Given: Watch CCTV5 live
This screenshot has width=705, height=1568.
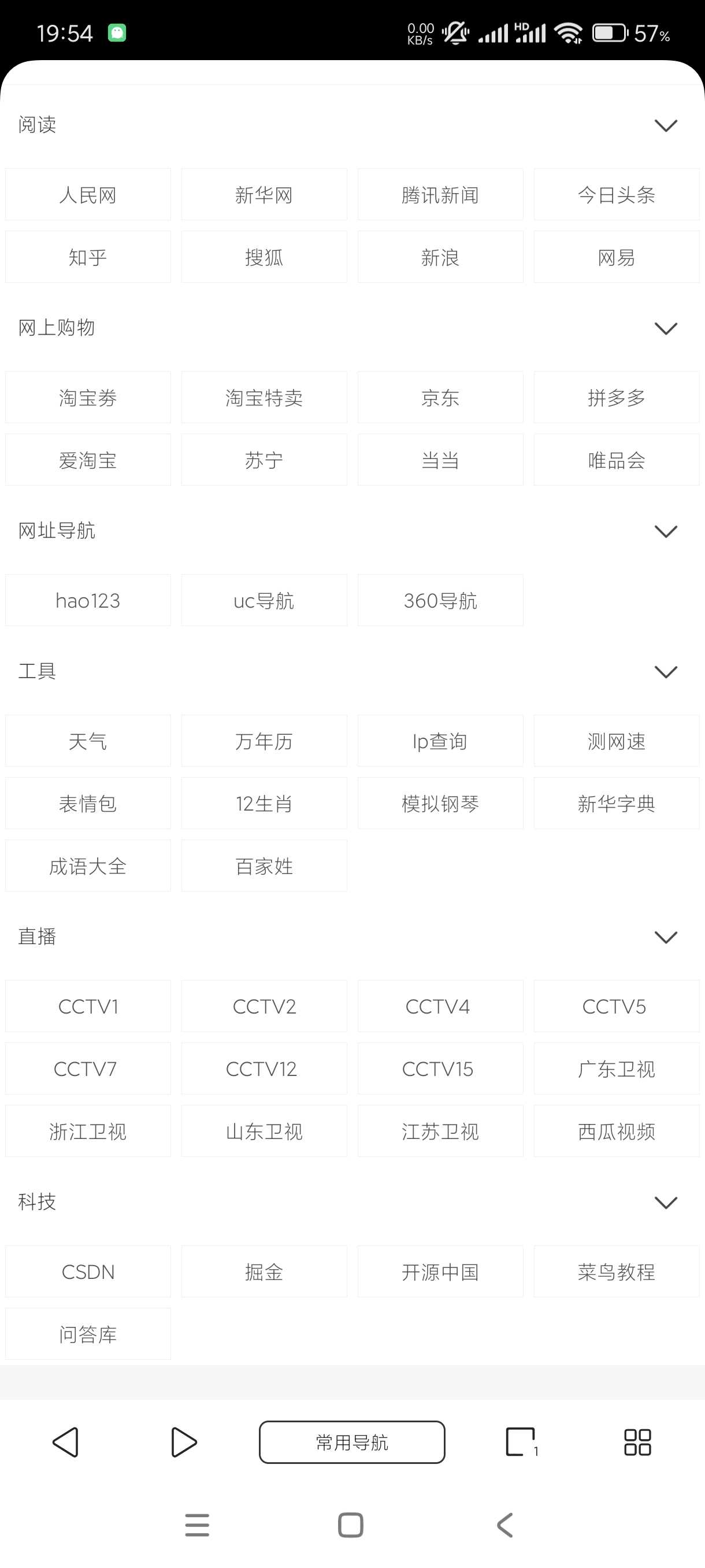Looking at the screenshot, I should pos(616,1006).
